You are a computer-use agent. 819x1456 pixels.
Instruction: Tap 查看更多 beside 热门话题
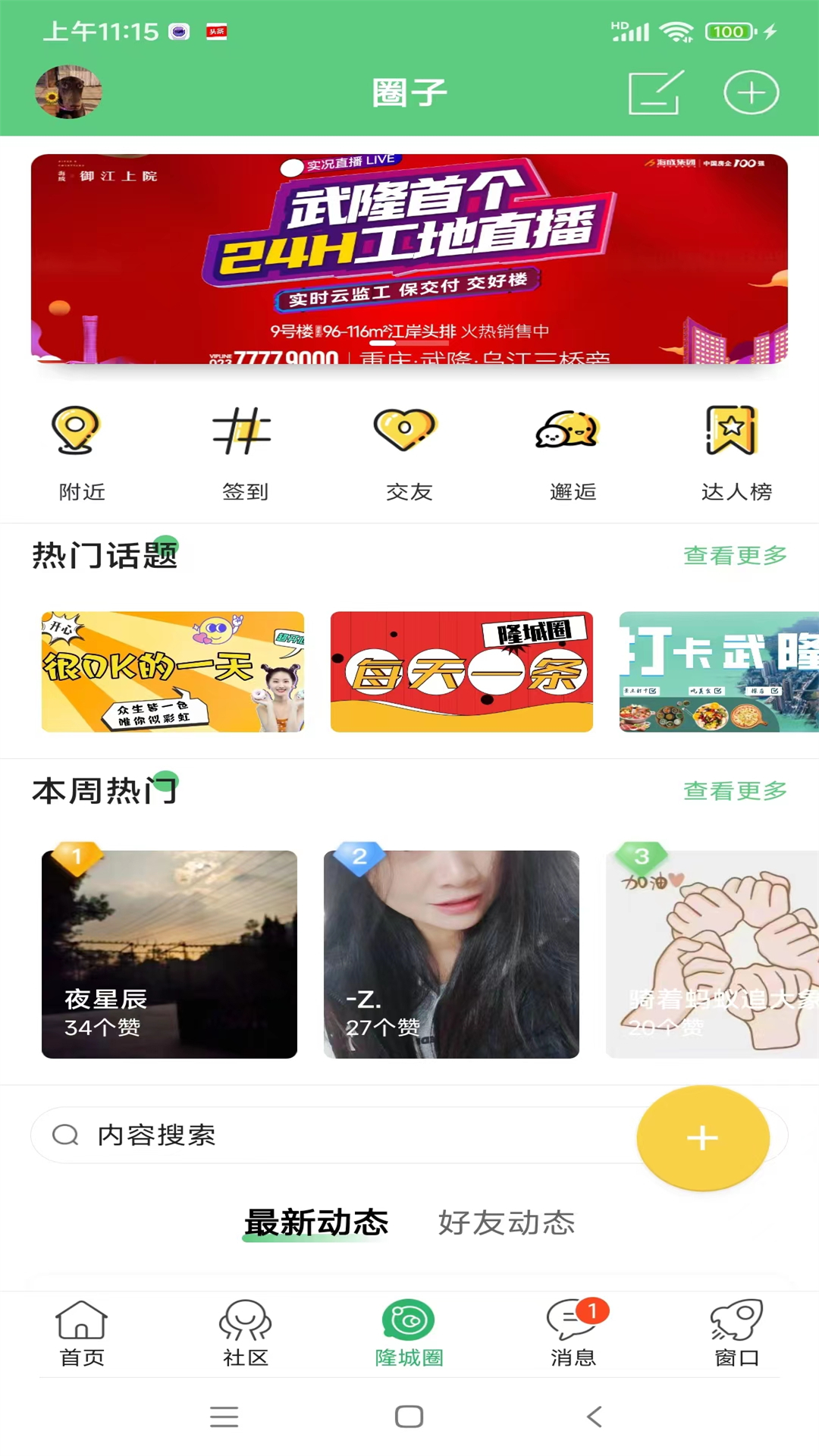pos(733,556)
